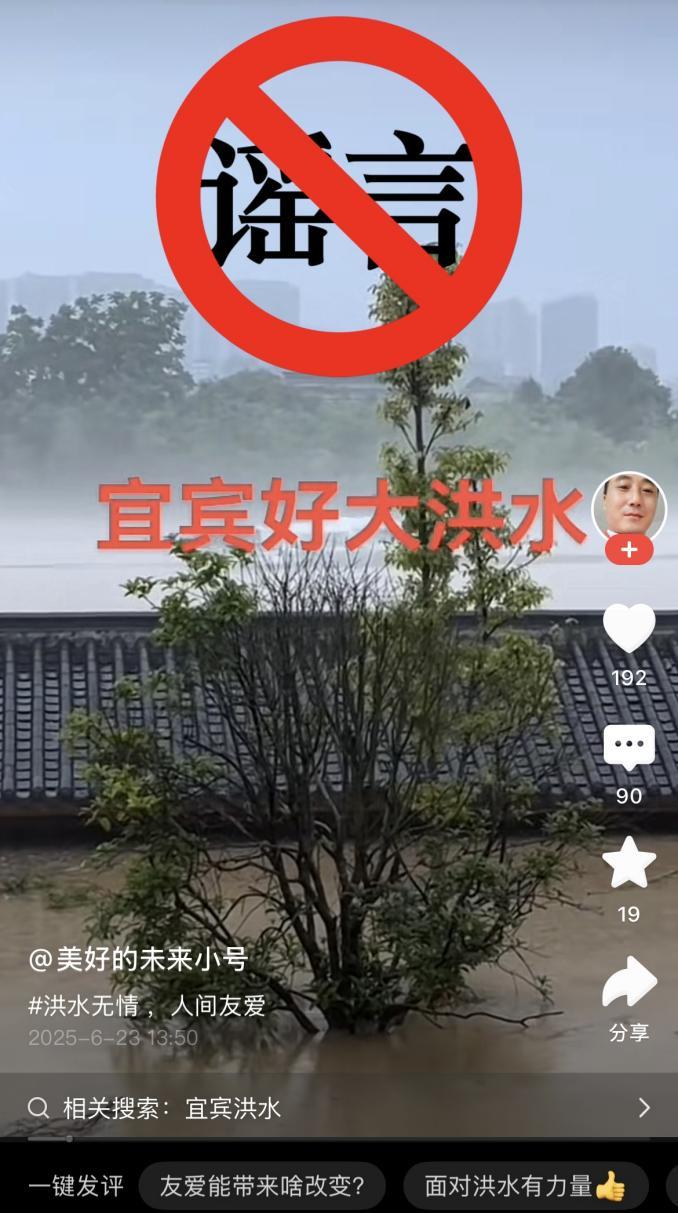
Task: Open the comments with 90 replies
Action: tap(629, 747)
